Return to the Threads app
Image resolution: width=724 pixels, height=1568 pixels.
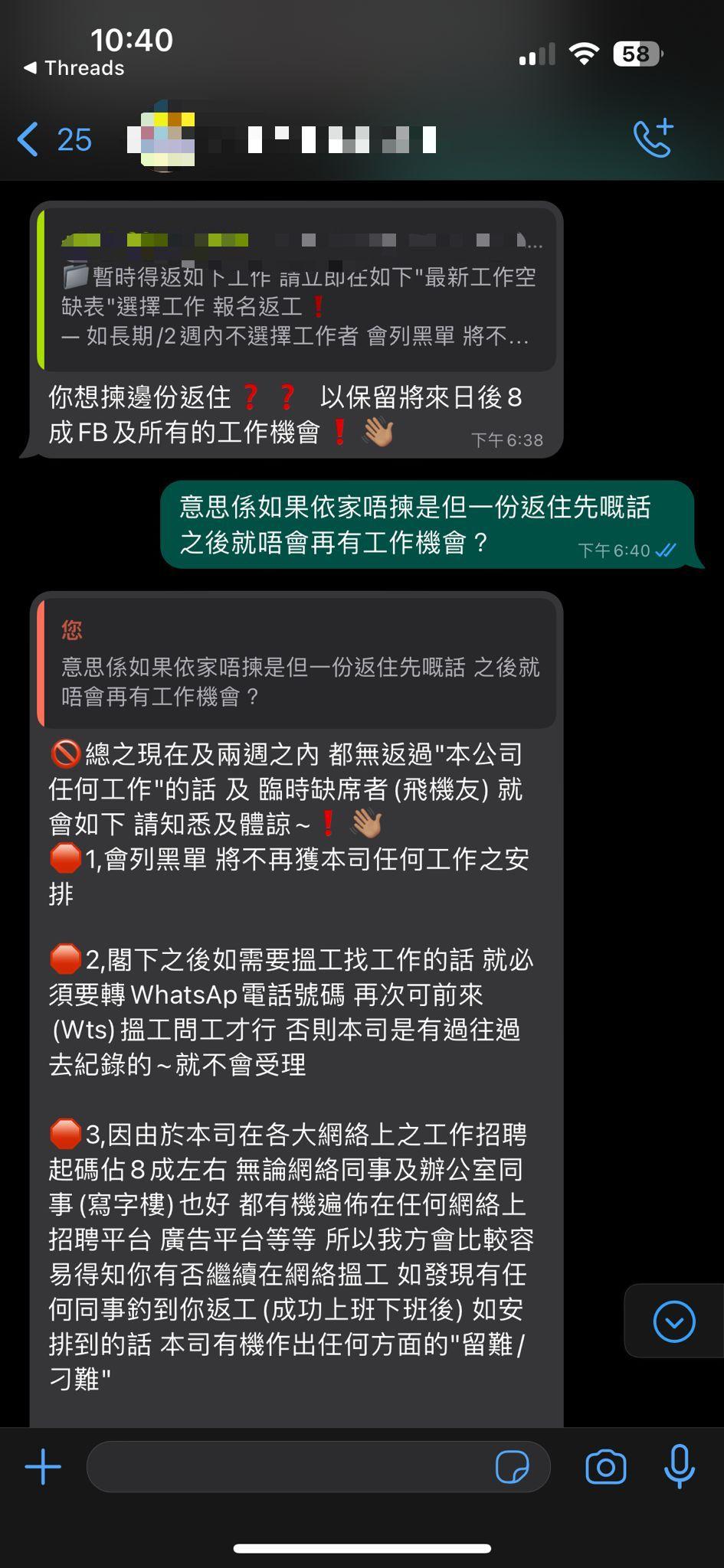(74, 68)
